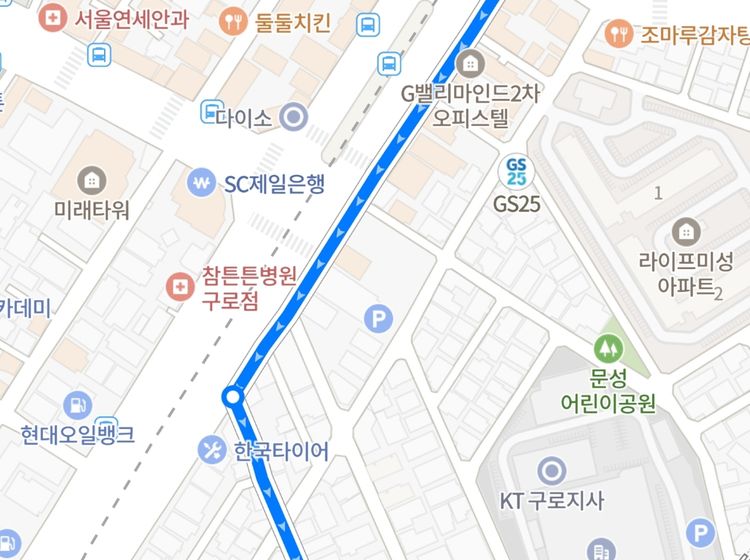Select the parking lot P marker below GS25
This screenshot has height=560, width=750.
click(378, 319)
